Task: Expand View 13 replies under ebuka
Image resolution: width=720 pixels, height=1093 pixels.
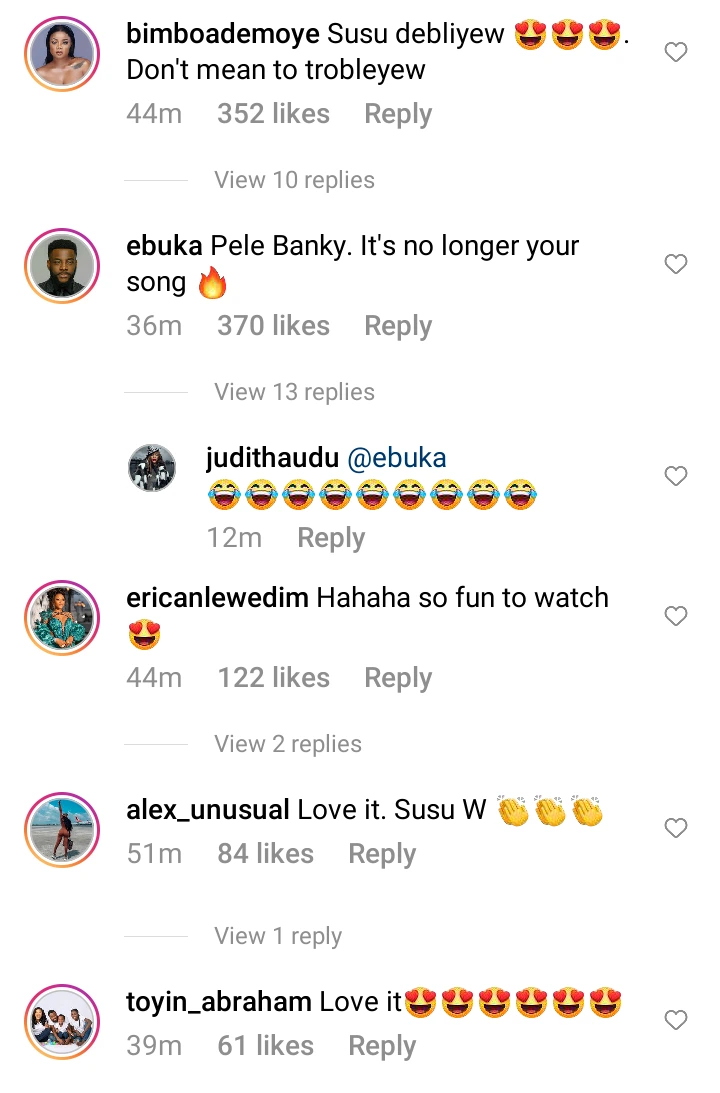Action: [x=294, y=393]
